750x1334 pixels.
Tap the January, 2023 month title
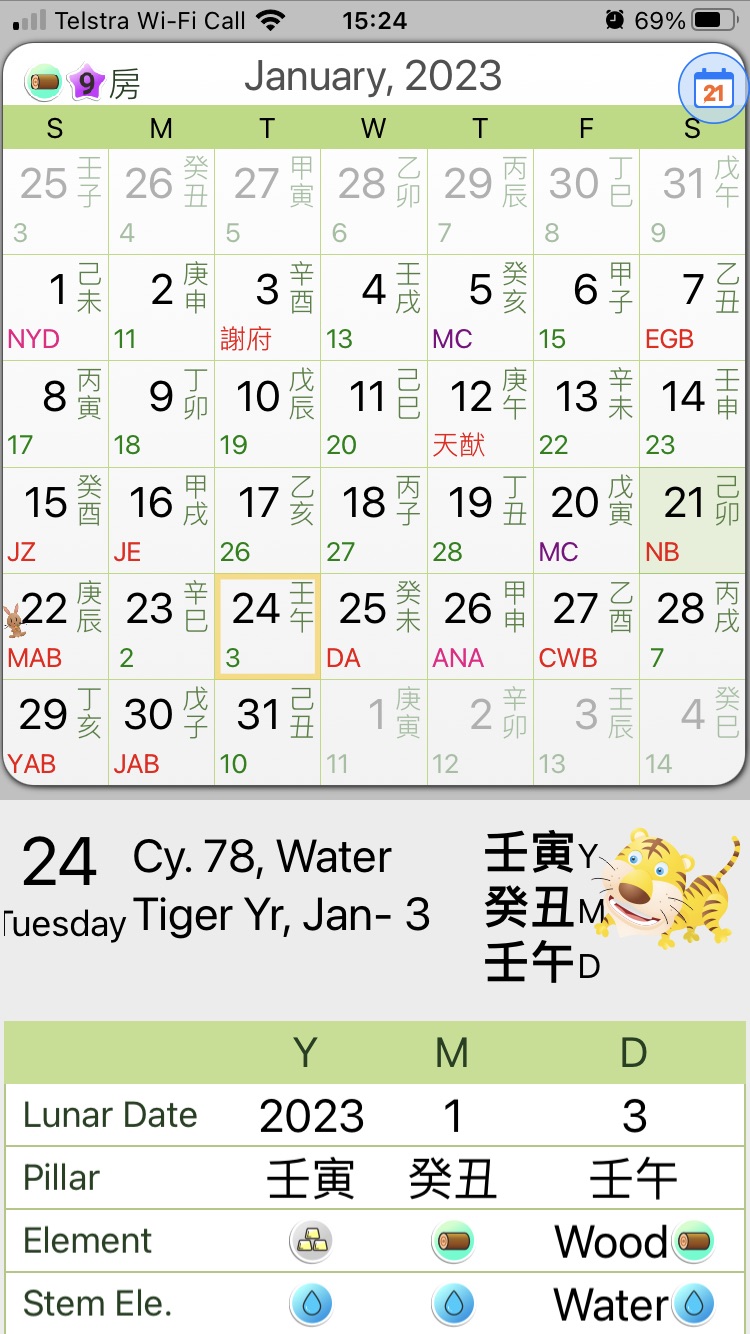tap(373, 77)
